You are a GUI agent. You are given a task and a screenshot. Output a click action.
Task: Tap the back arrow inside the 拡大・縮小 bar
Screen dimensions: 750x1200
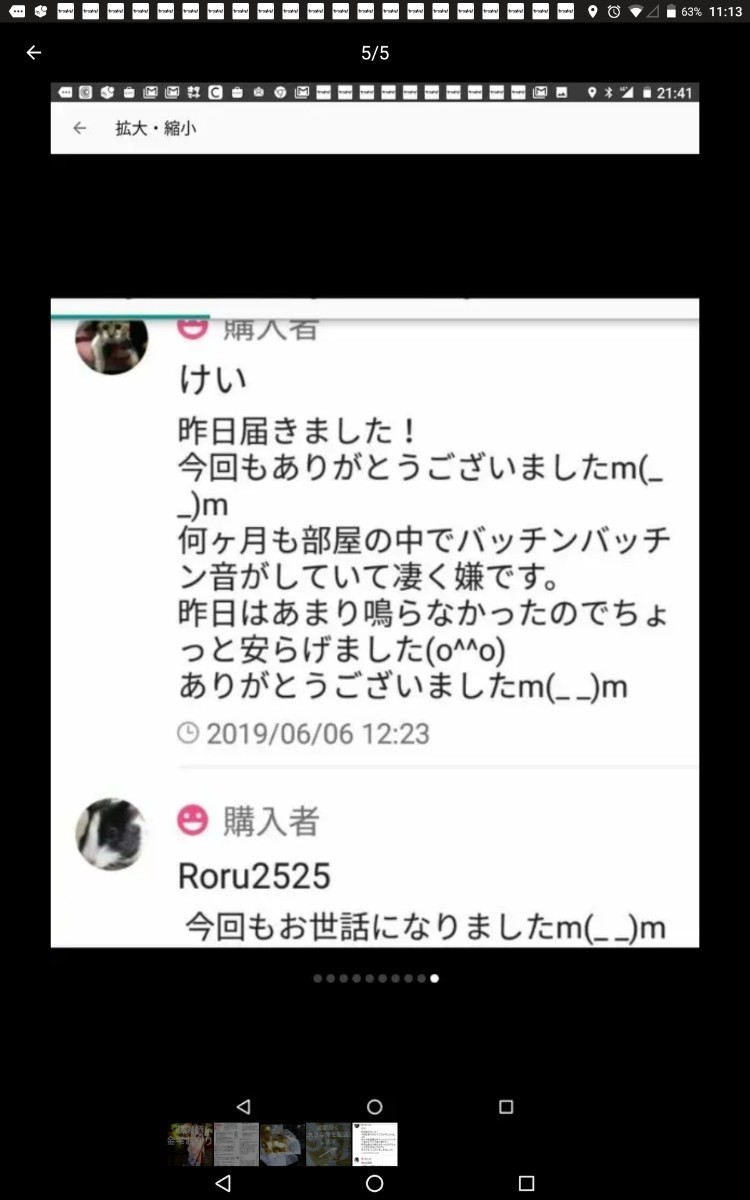pos(79,128)
